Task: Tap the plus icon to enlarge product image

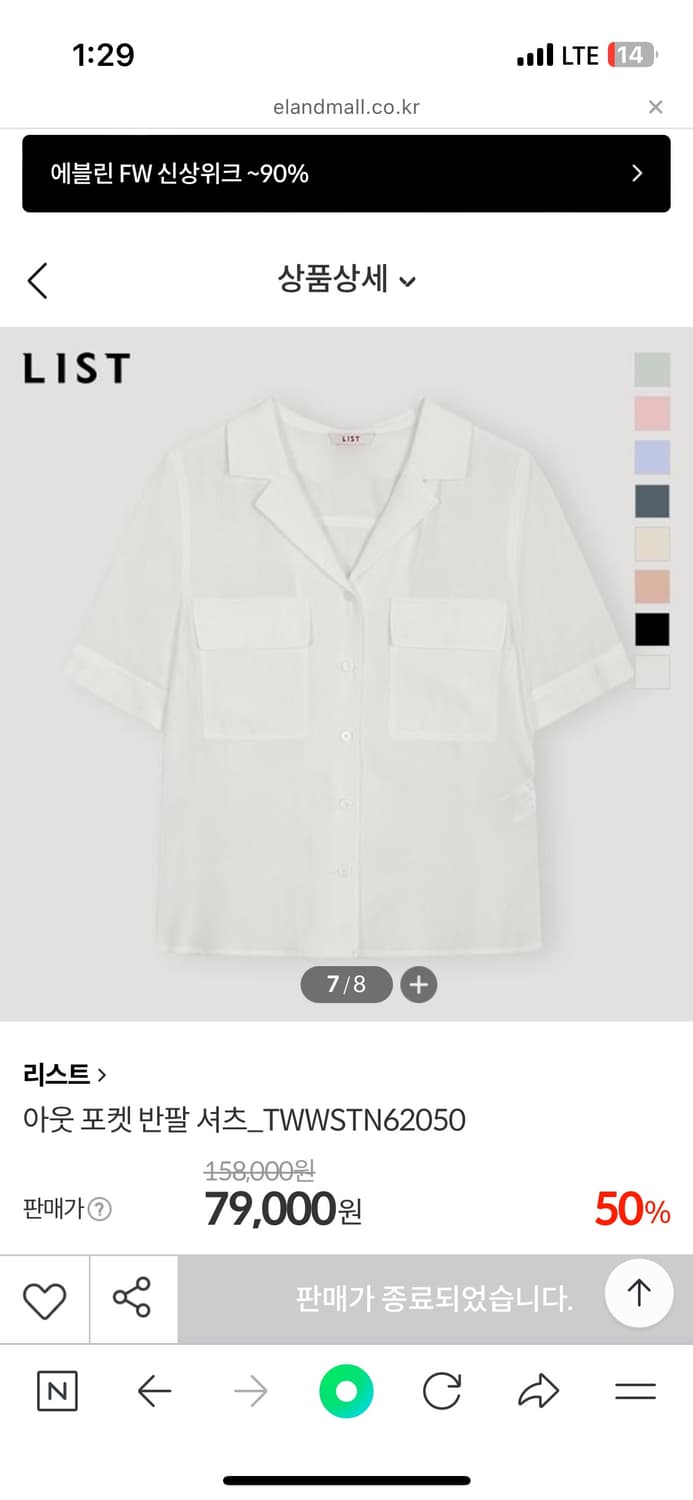Action: click(x=418, y=985)
